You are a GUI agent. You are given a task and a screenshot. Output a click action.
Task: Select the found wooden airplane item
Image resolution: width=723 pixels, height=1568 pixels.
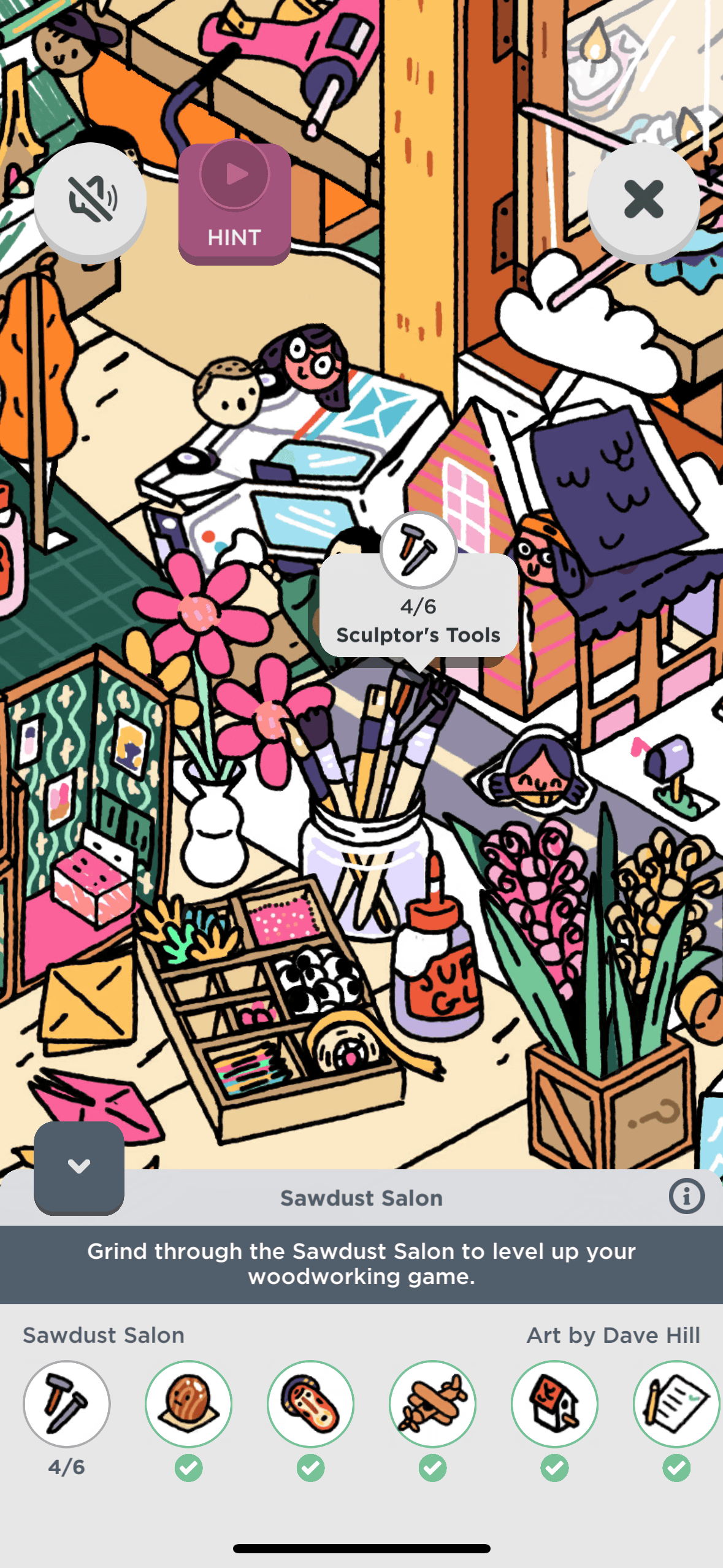pos(432,1404)
